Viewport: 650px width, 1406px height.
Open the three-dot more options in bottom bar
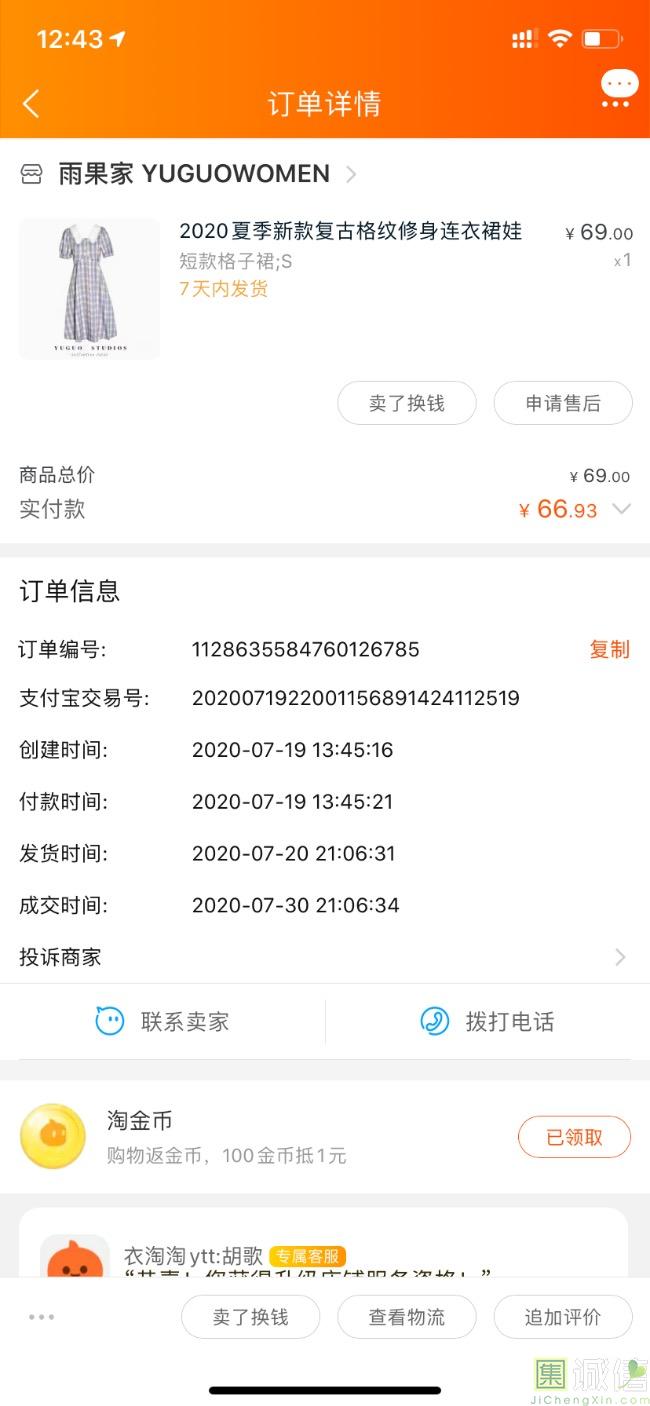42,1317
